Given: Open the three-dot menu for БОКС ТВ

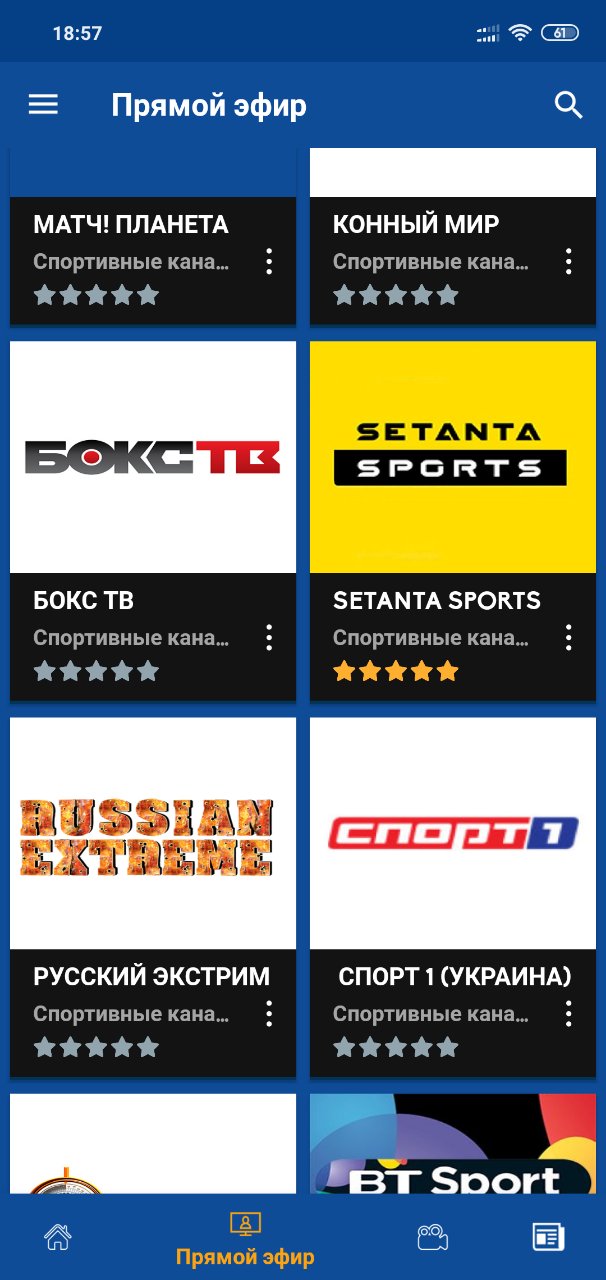Looking at the screenshot, I should pyautogui.click(x=269, y=638).
